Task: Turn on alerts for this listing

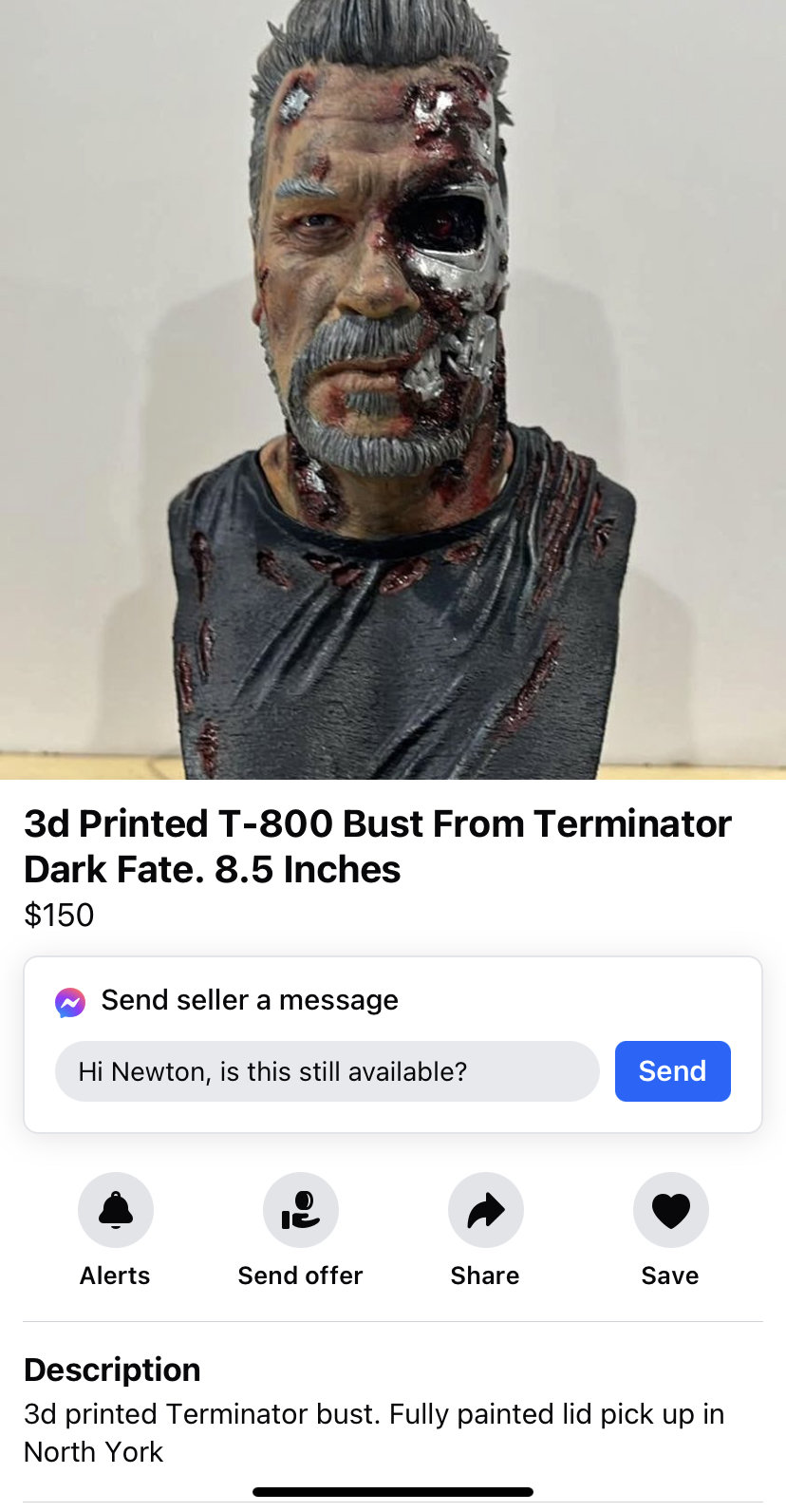Action: tap(115, 1210)
